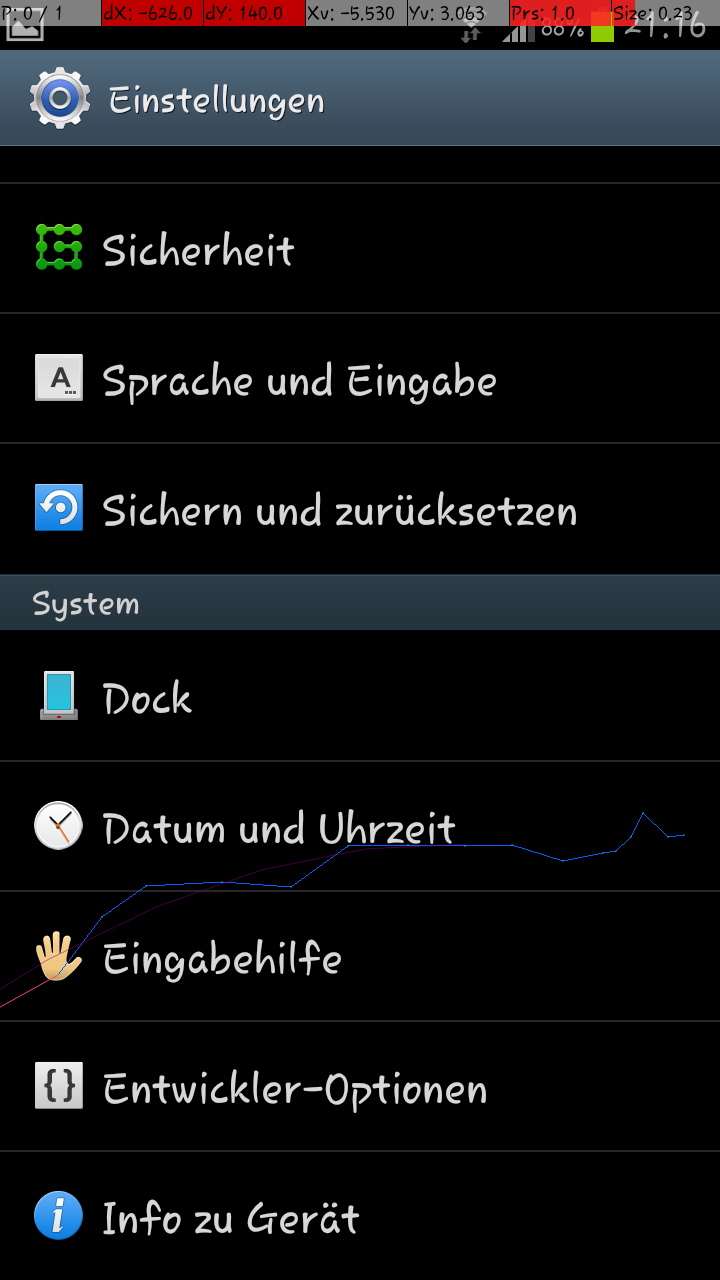Open Eingabehilfe settings

[360, 956]
